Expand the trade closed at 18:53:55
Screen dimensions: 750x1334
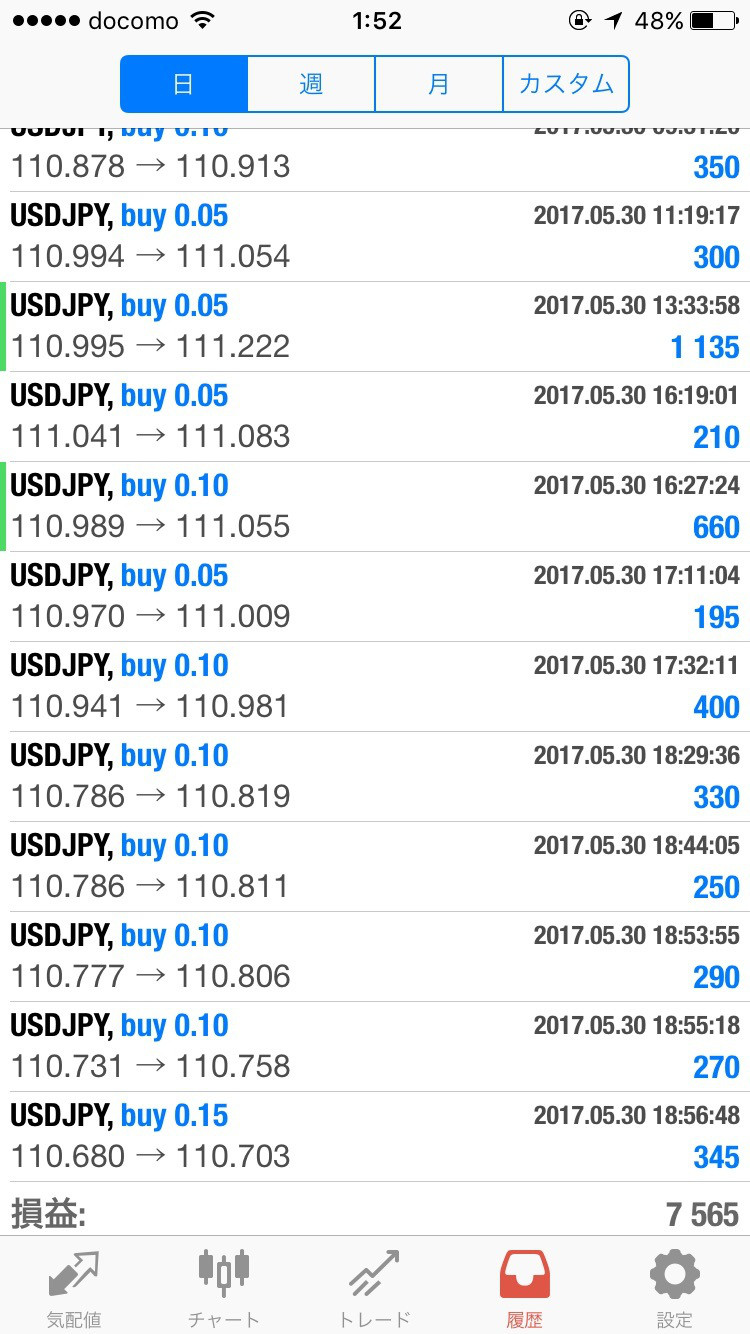(x=375, y=957)
